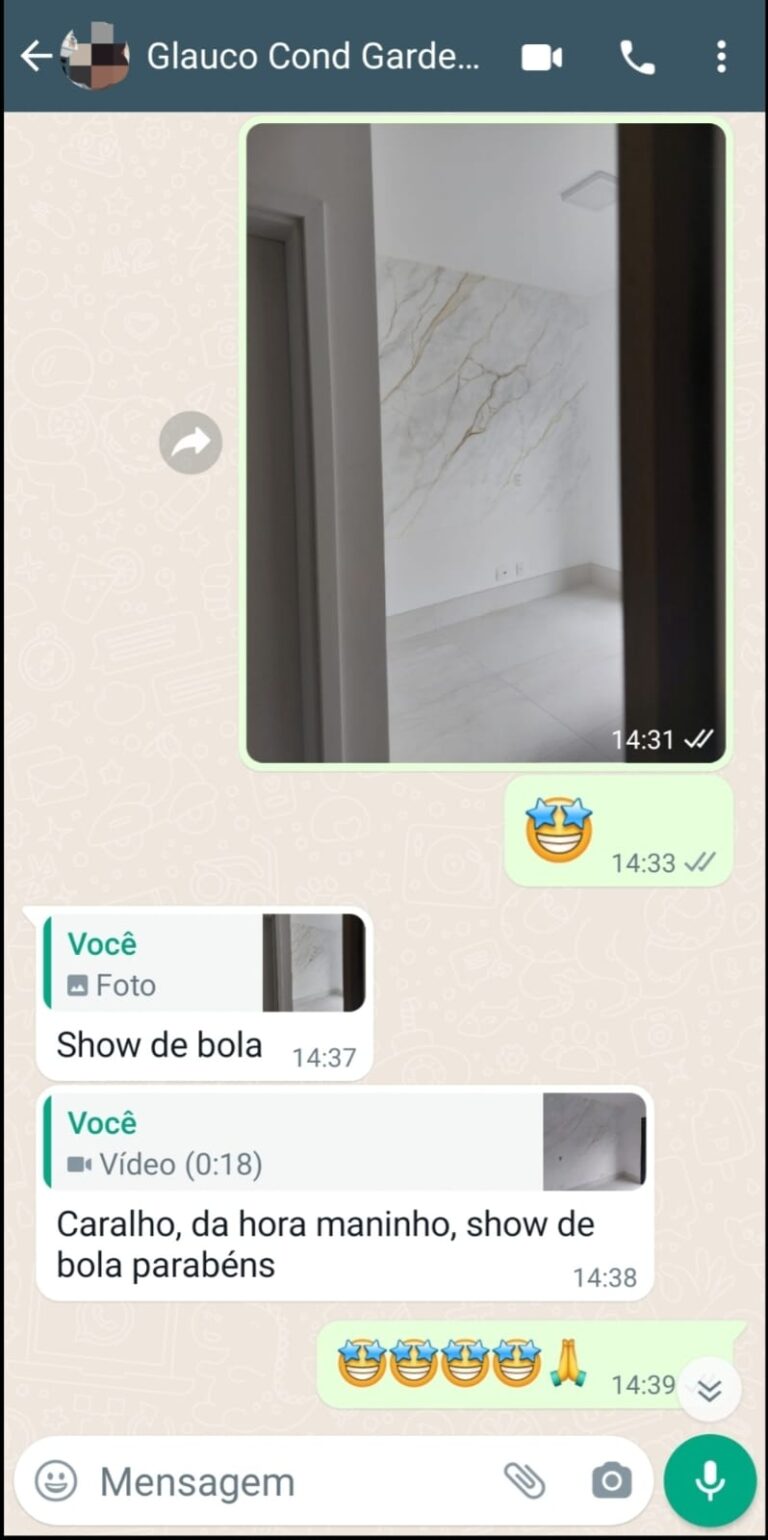
Task: Open the emoji picker
Action: point(56,1481)
